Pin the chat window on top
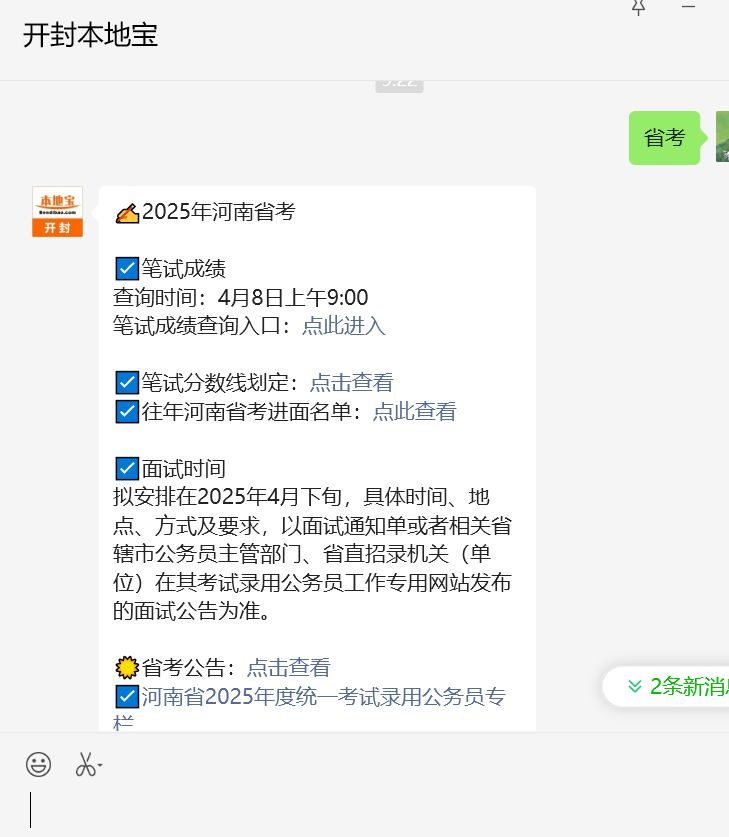This screenshot has width=729, height=837. coord(639,7)
